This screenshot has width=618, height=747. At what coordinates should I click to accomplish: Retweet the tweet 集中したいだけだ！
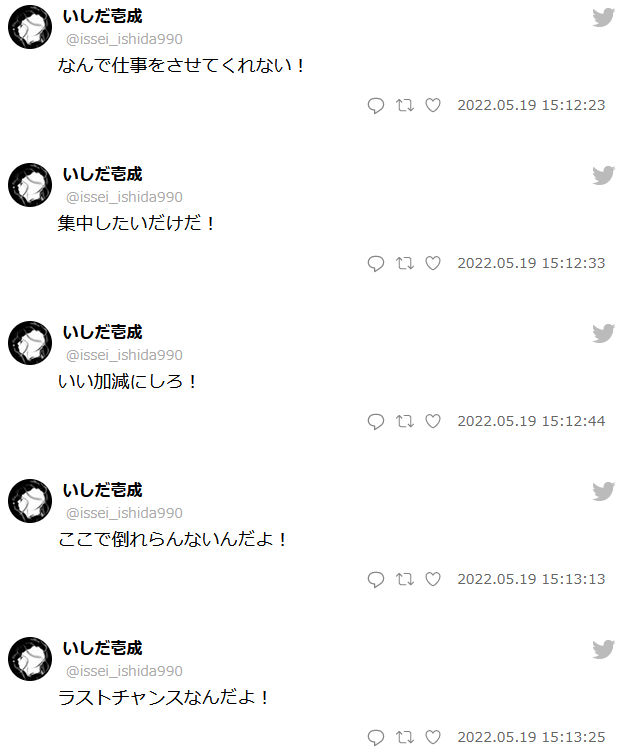(405, 263)
